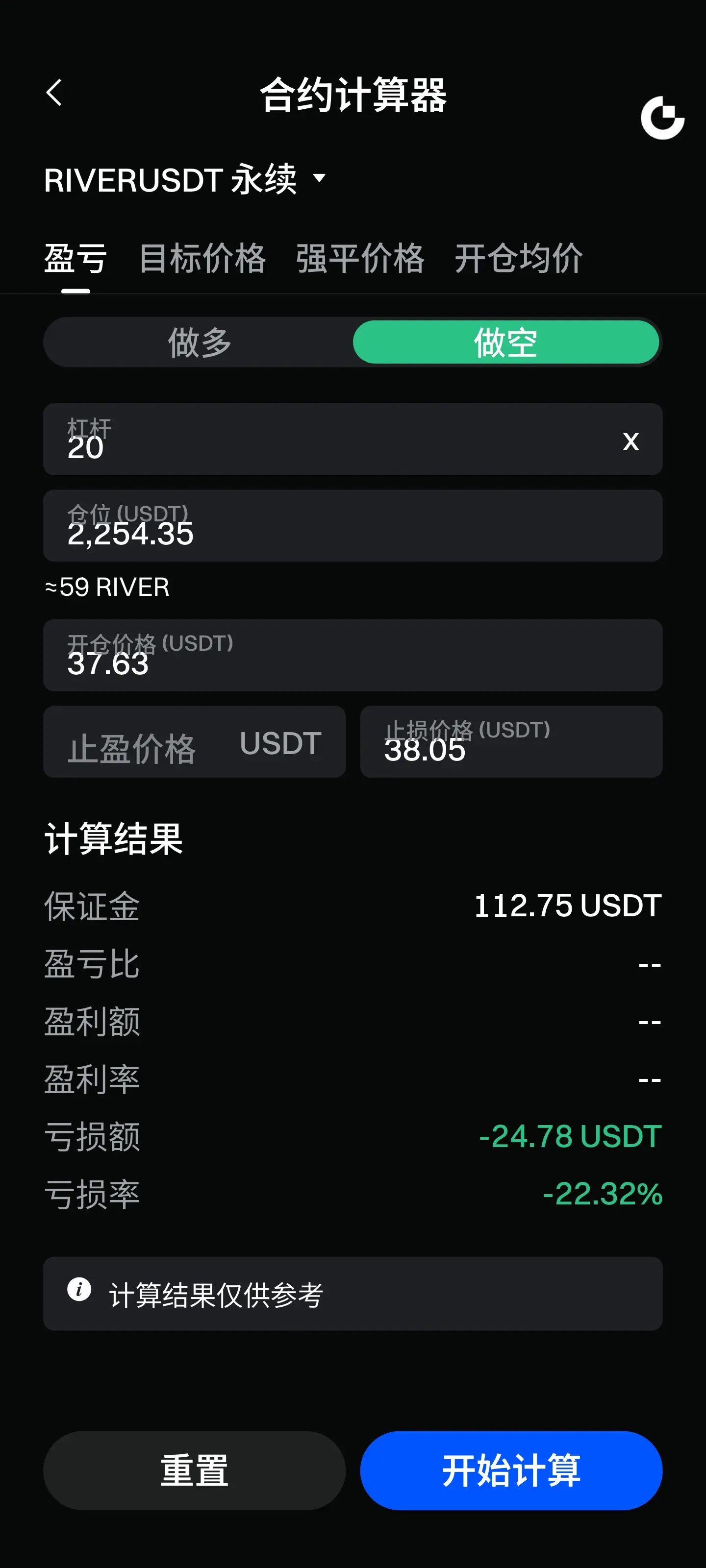Enter a 止盈价格 take-profit price
Image resolution: width=706 pixels, height=1568 pixels.
pyautogui.click(x=194, y=742)
